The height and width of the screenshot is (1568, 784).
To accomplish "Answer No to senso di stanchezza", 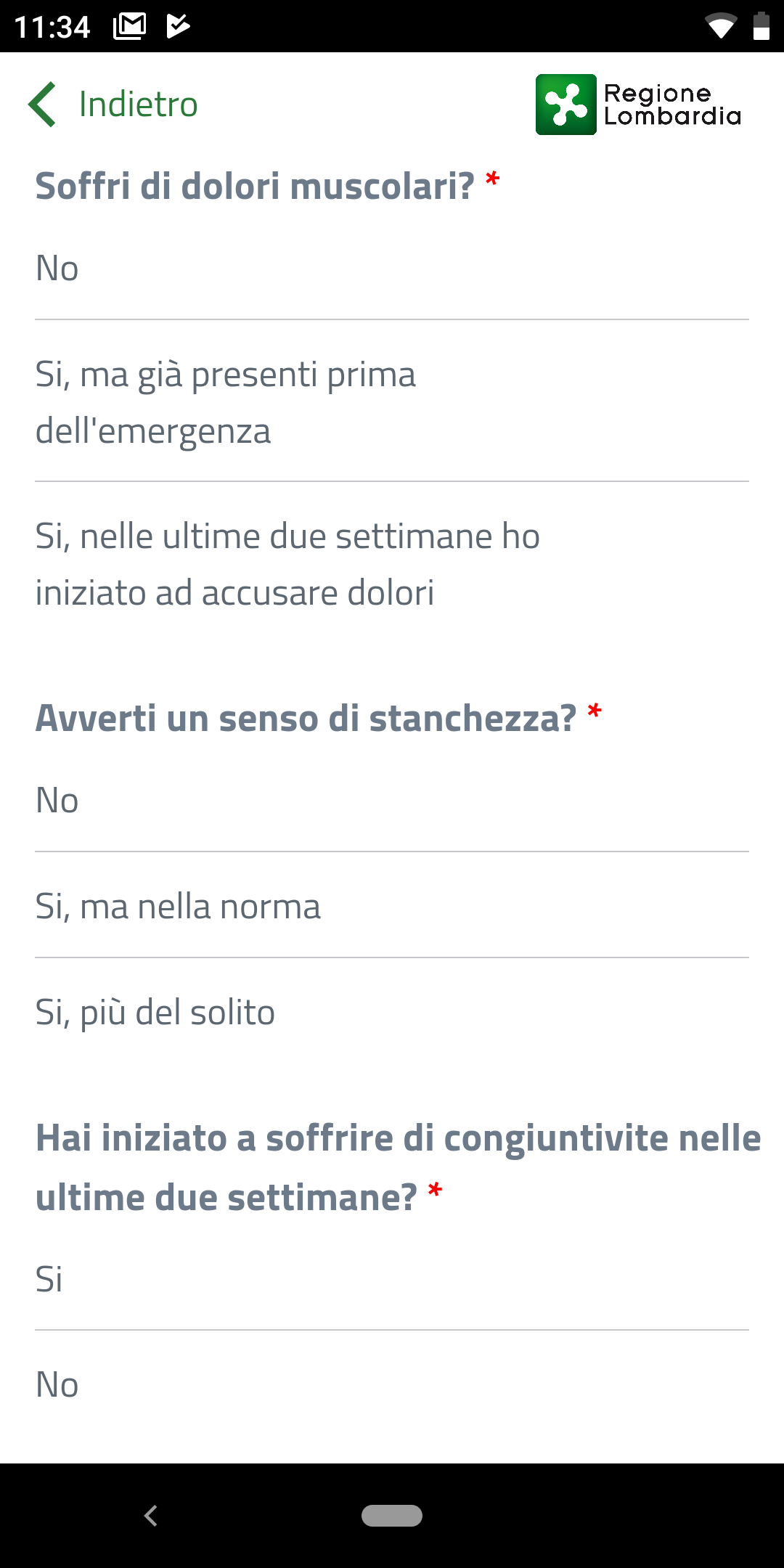I will pos(392,801).
